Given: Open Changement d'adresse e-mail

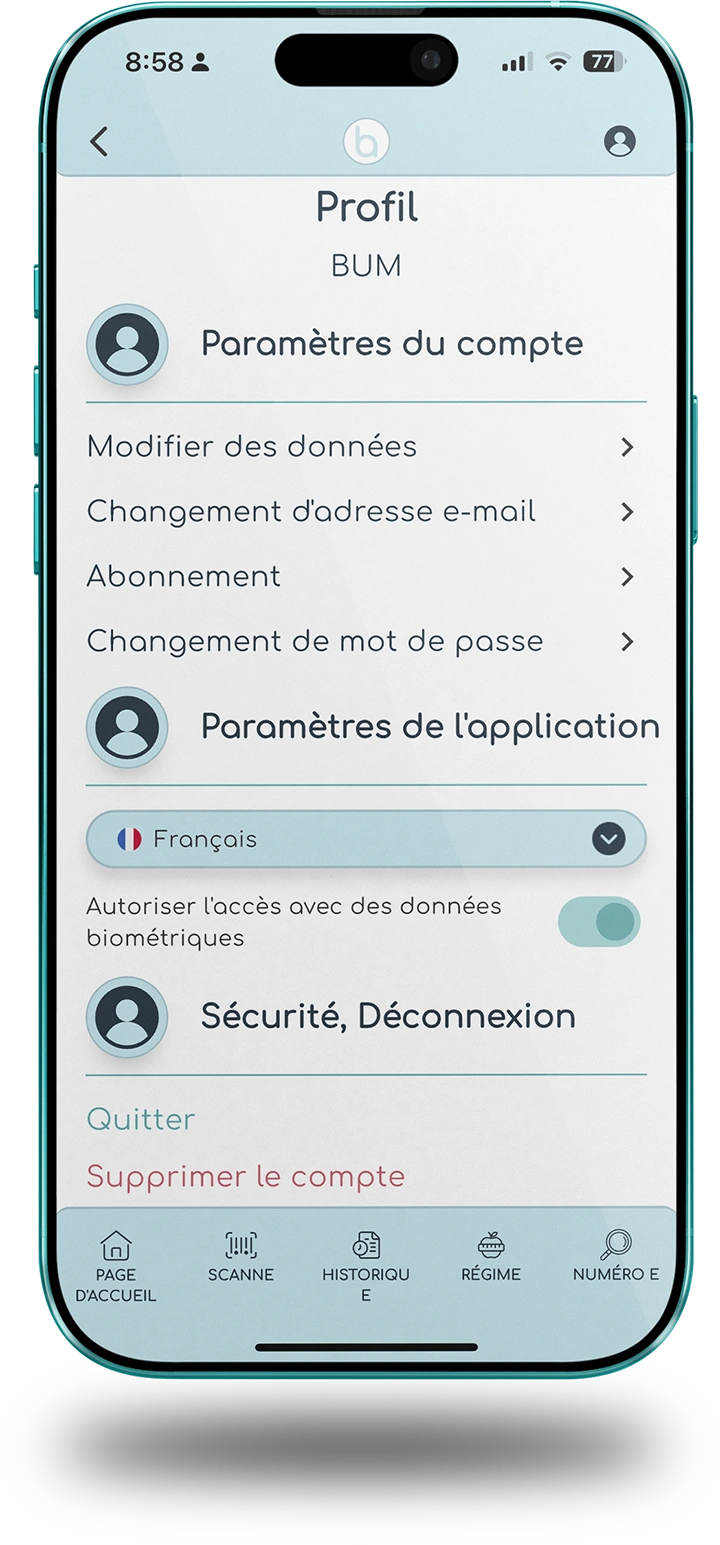Looking at the screenshot, I should [361, 512].
